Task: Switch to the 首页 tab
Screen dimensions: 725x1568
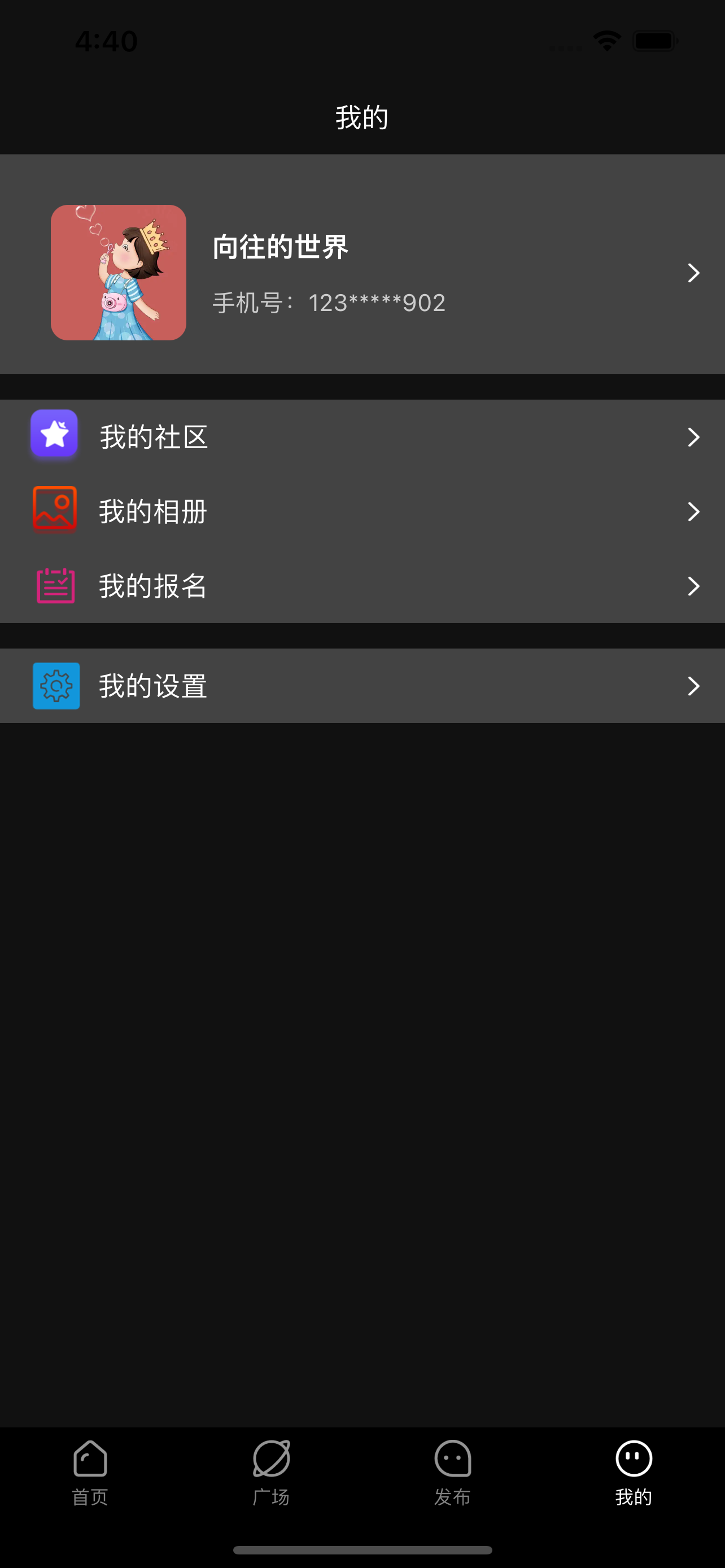Action: click(90, 1472)
